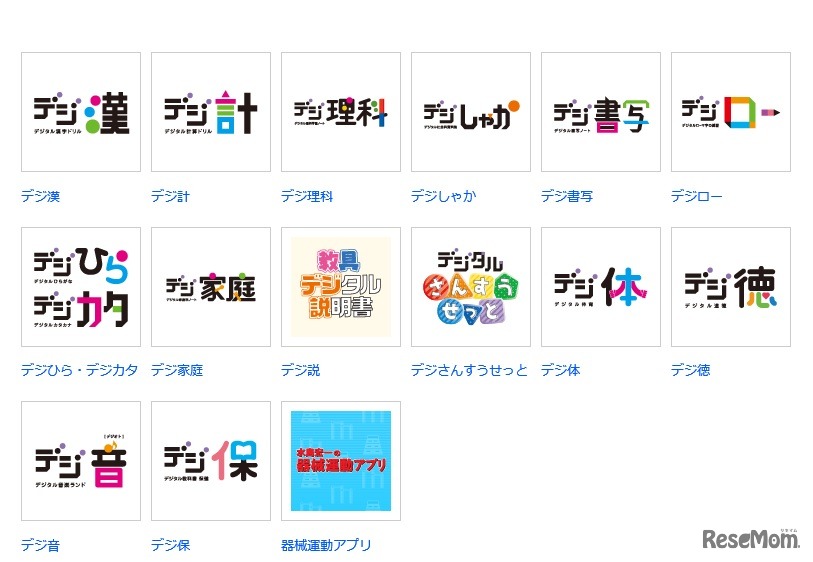The image size is (813, 562).
Task: Open the デジひら・デジカタ link
Action: tap(80, 370)
